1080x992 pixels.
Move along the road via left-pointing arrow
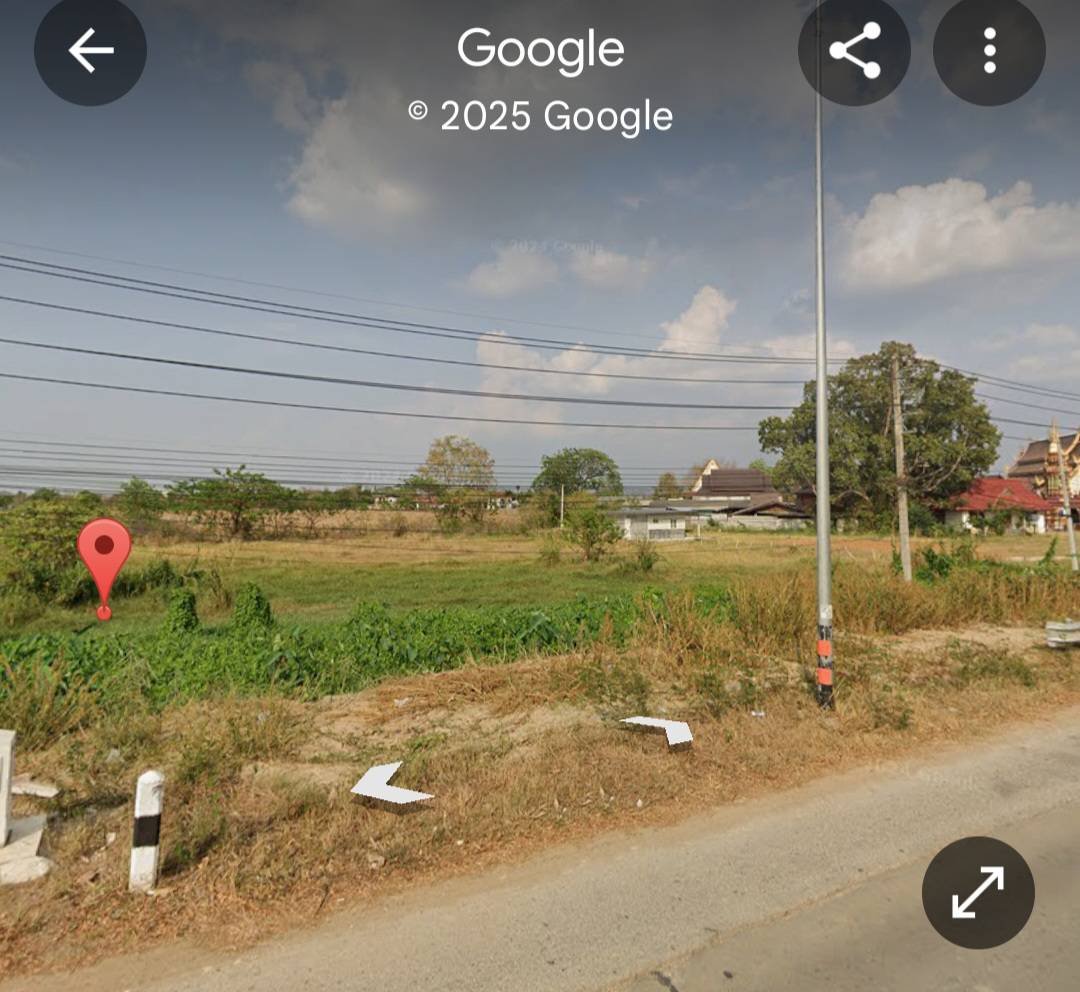[388, 786]
